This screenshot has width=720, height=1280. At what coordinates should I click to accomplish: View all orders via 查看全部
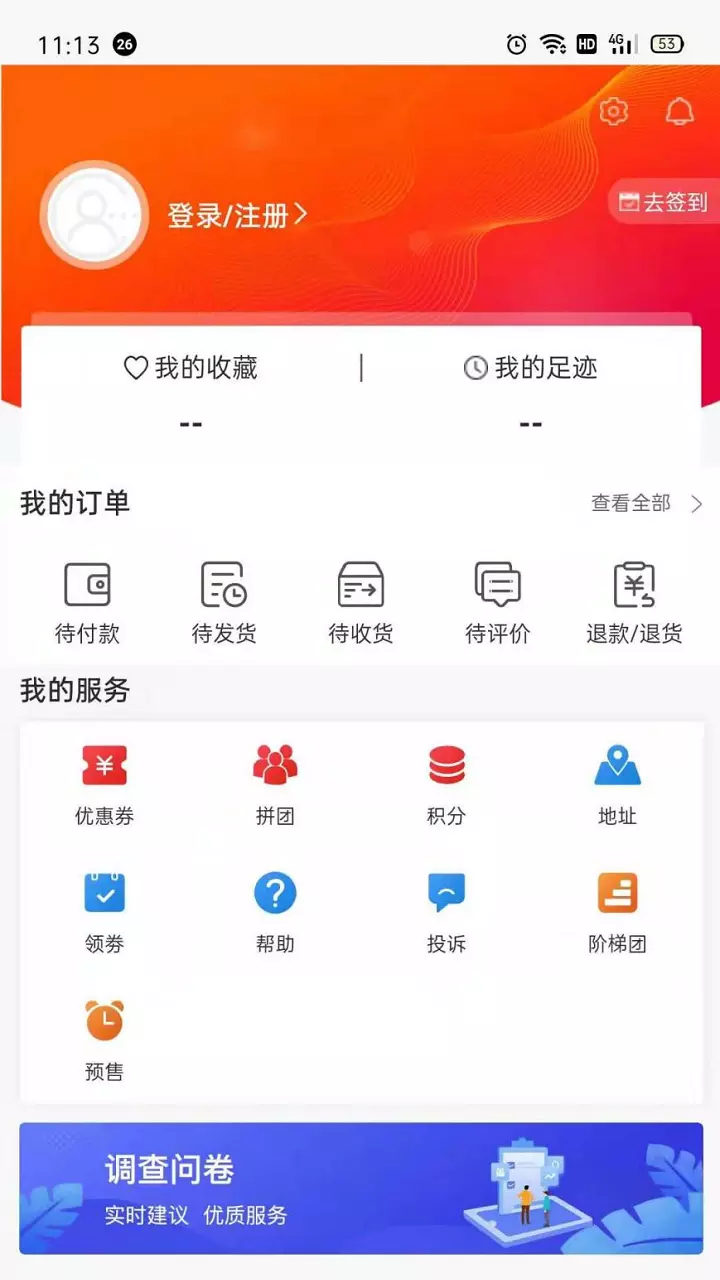click(647, 503)
